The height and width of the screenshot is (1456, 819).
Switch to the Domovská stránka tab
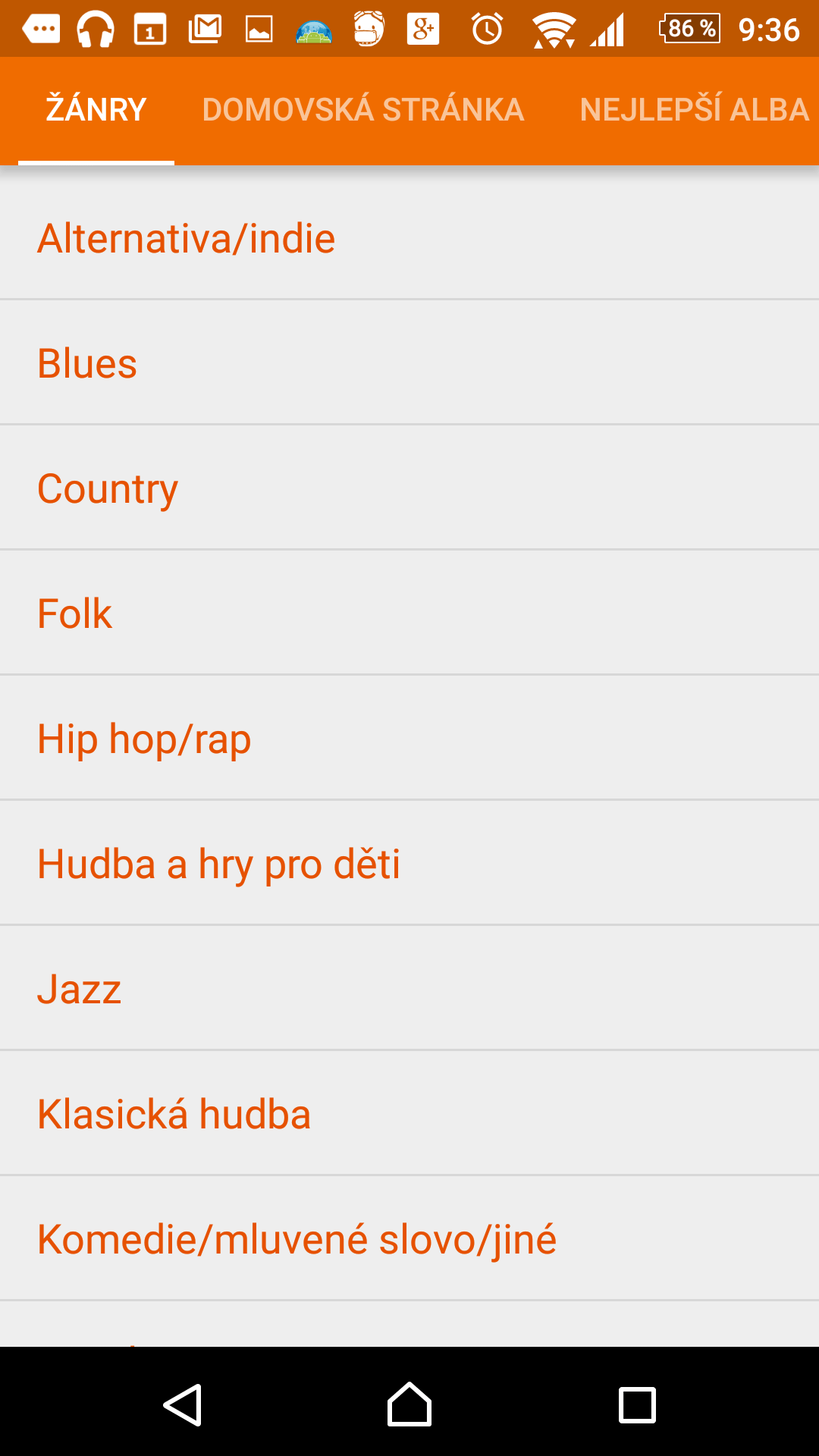click(363, 110)
